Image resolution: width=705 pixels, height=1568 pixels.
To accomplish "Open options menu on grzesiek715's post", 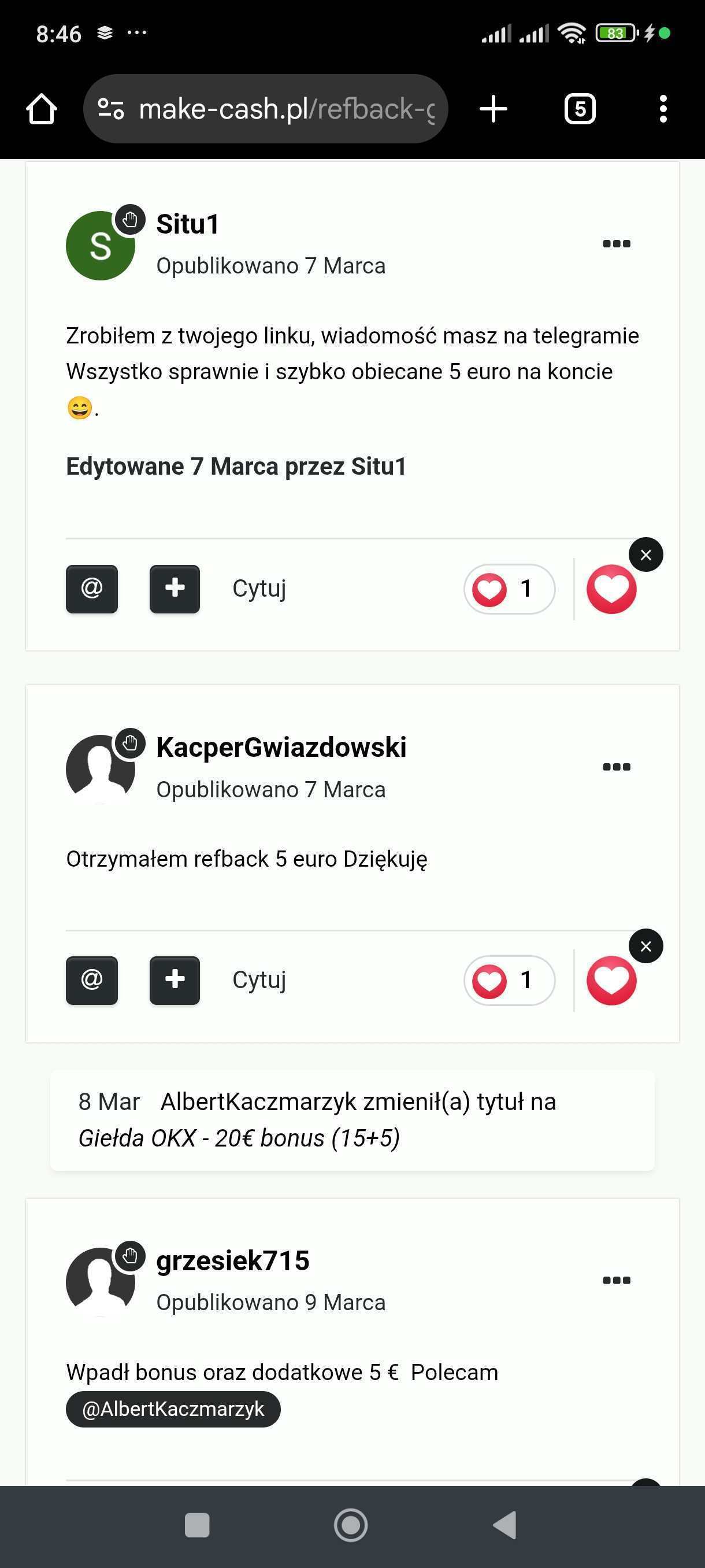I will click(616, 1280).
